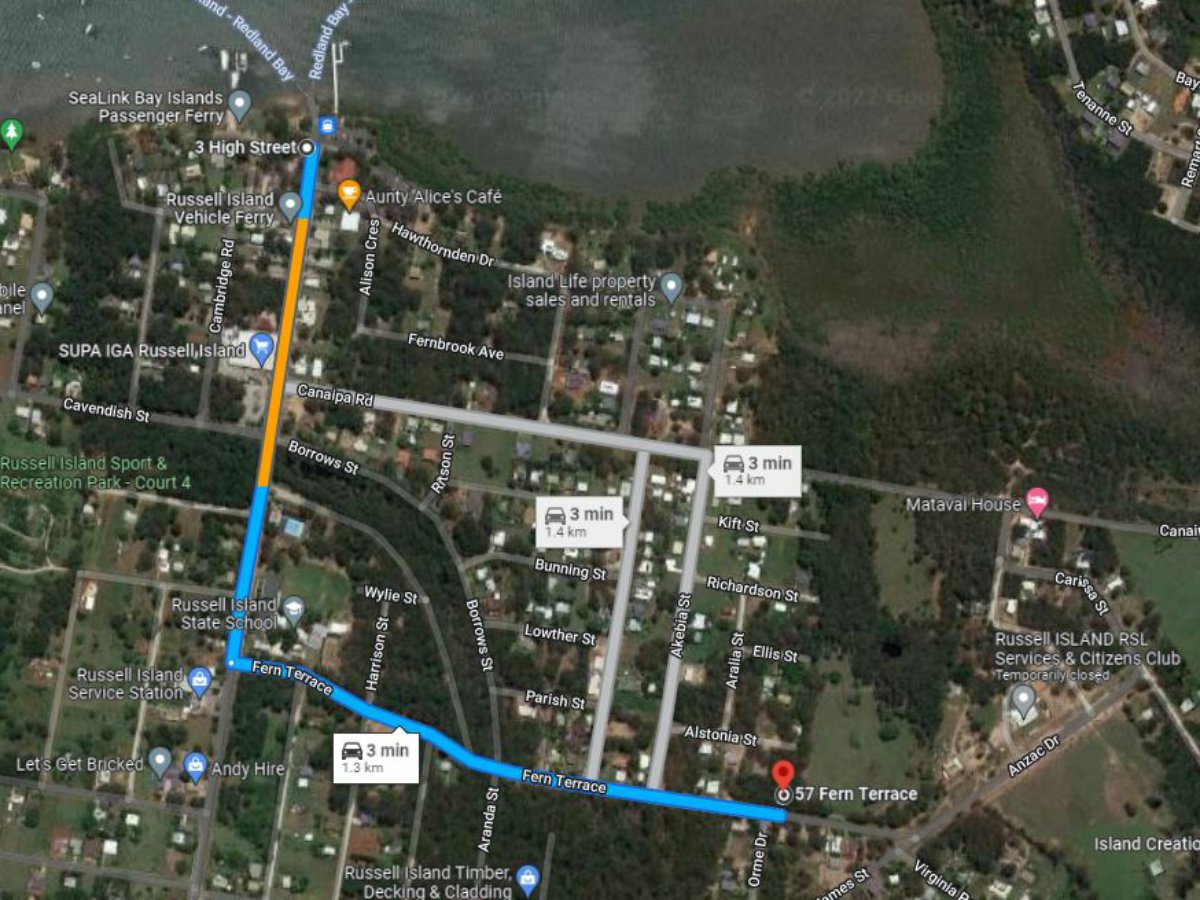Select Russell Island Timber Decking marker
Image resolution: width=1200 pixels, height=900 pixels.
(528, 879)
